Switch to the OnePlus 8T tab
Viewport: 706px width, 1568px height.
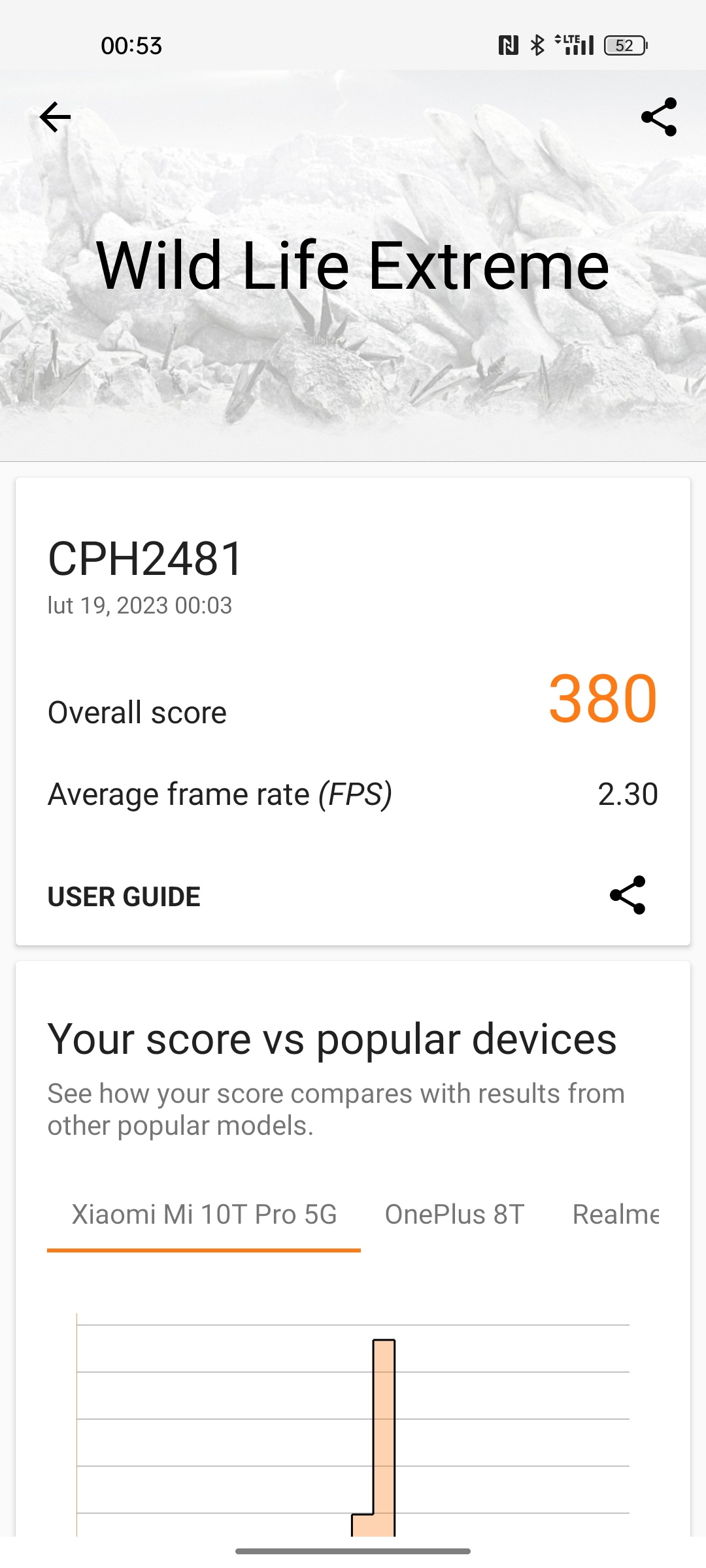point(454,1215)
